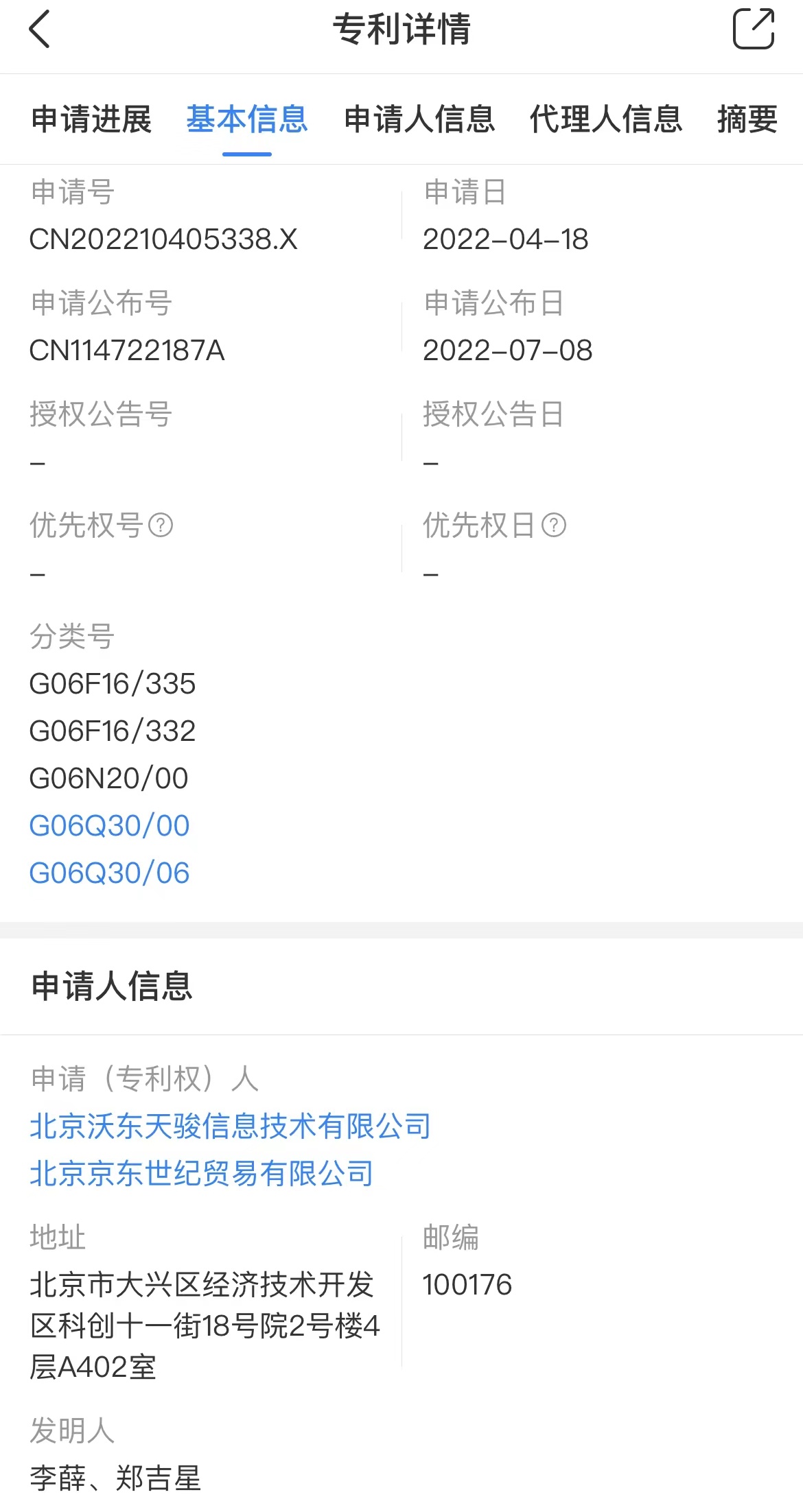Screen dimensions: 803x1512
Task: Open applicant 北京京东世纪贸易有限公司
Action: pyautogui.click(x=201, y=1174)
